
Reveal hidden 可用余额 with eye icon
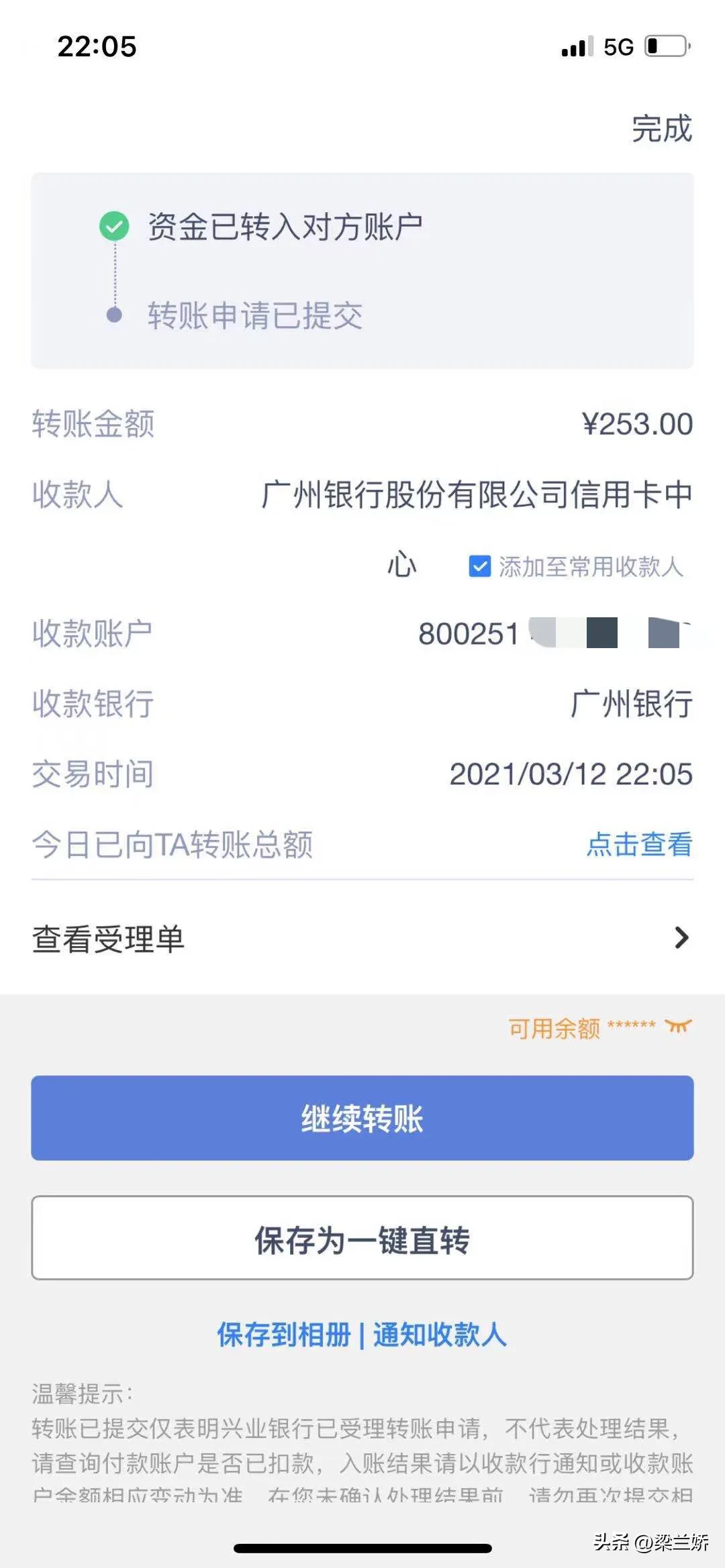(678, 1027)
